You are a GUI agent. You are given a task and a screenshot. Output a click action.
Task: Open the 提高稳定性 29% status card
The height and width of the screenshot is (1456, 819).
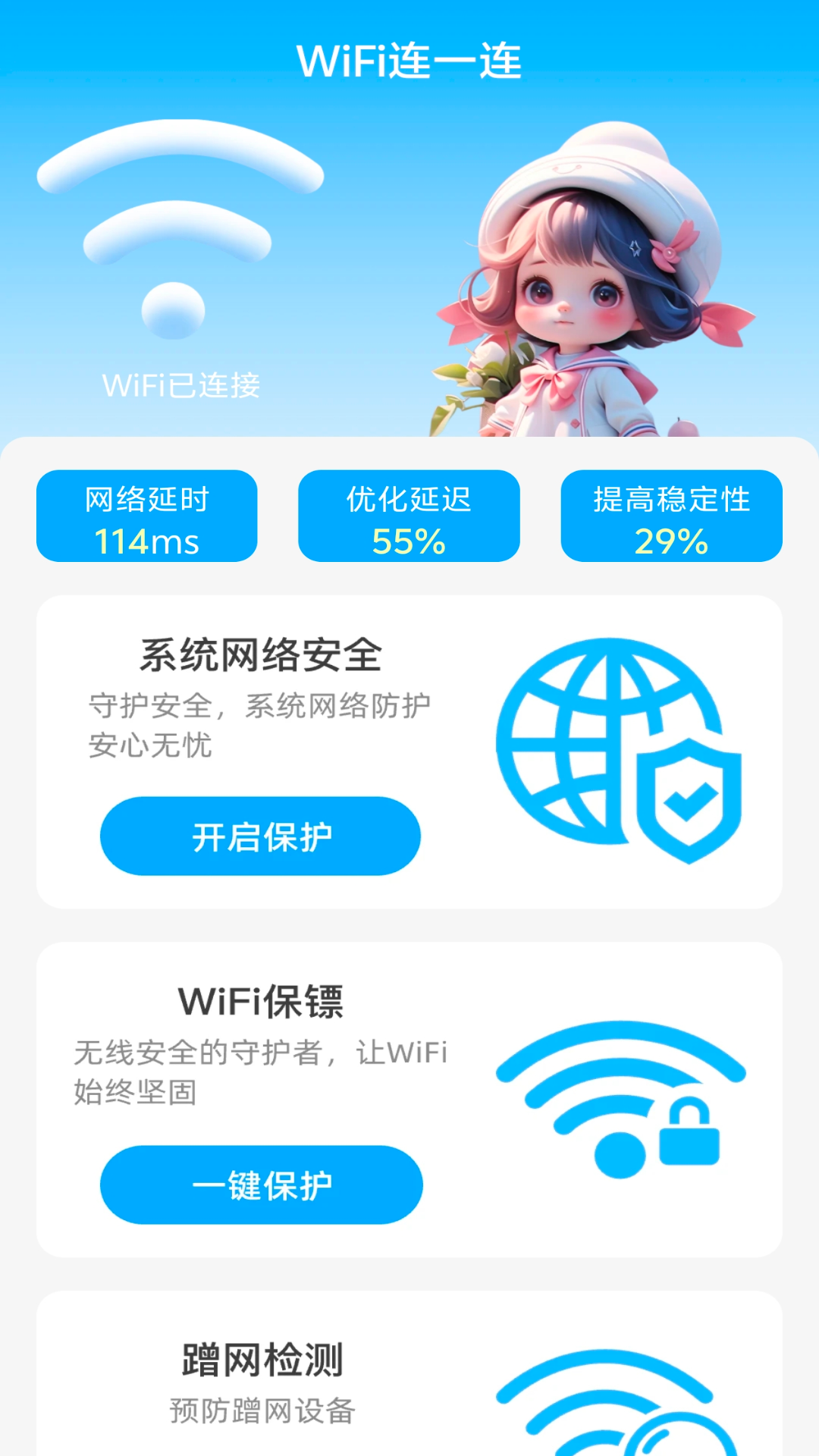coord(670,516)
